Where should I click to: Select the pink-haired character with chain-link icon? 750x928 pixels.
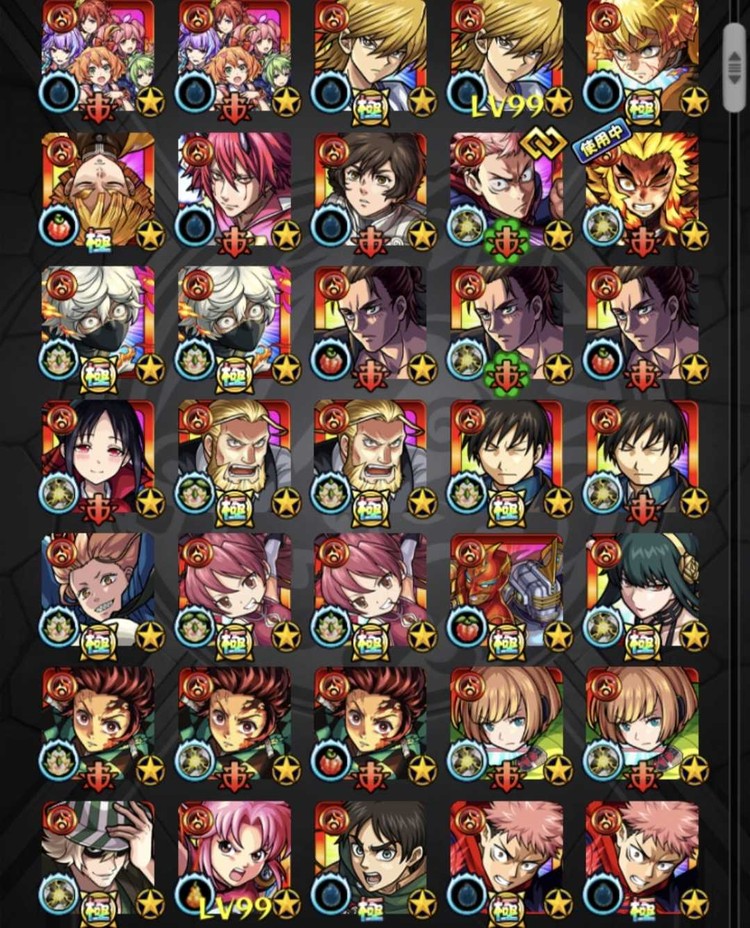[506, 191]
